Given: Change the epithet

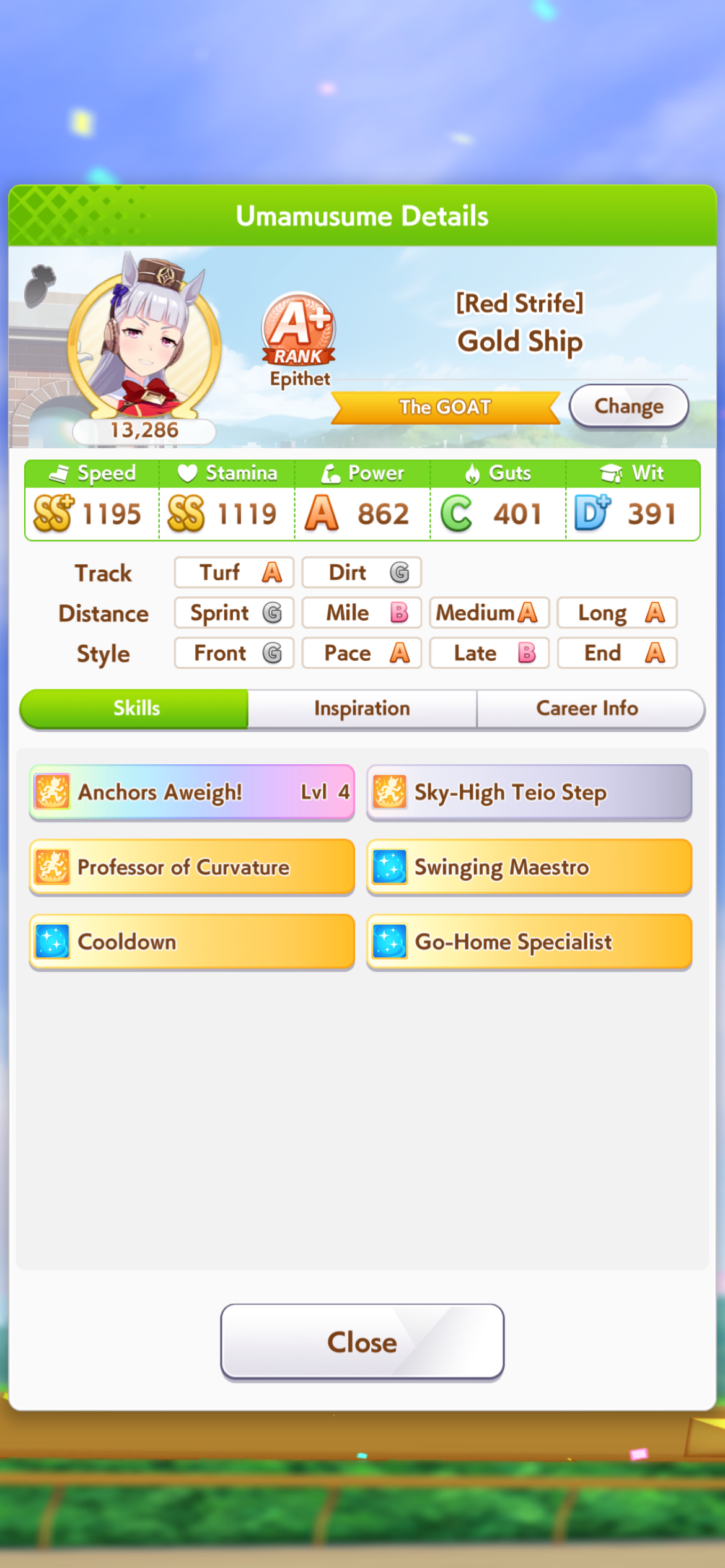Looking at the screenshot, I should 628,406.
